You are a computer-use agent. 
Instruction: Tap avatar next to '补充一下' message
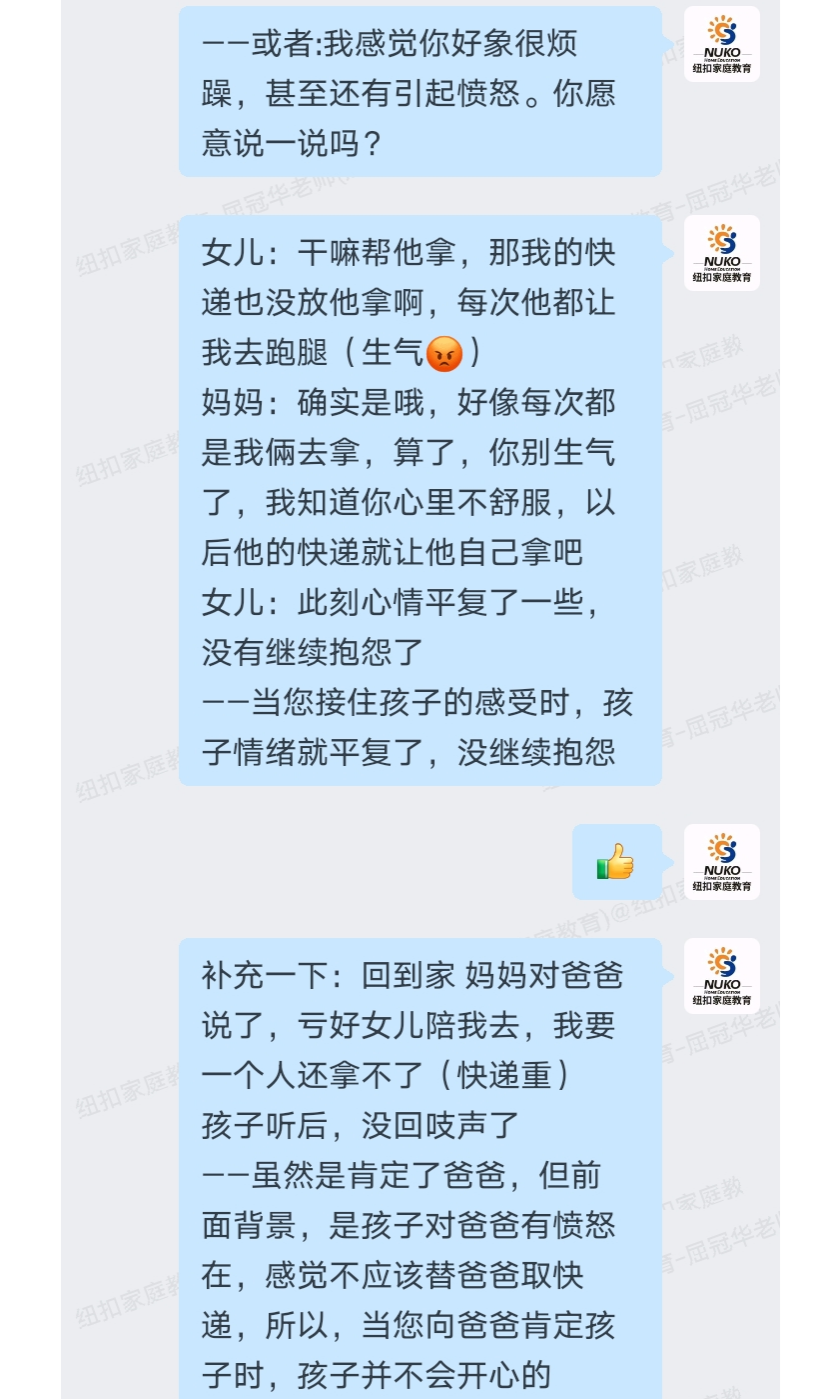click(721, 975)
